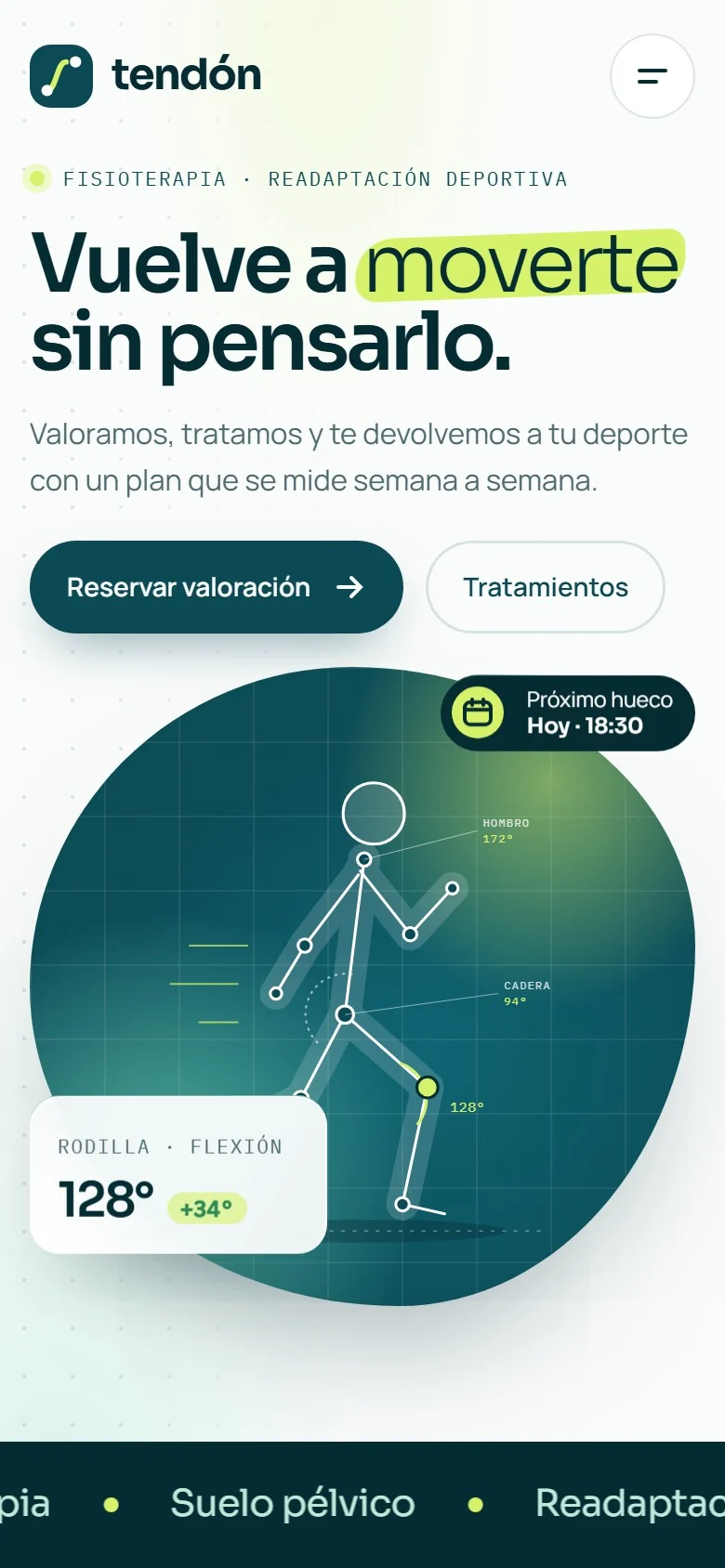Go to the tendón home logo
Screen dimensions: 725x1568
[146, 75]
